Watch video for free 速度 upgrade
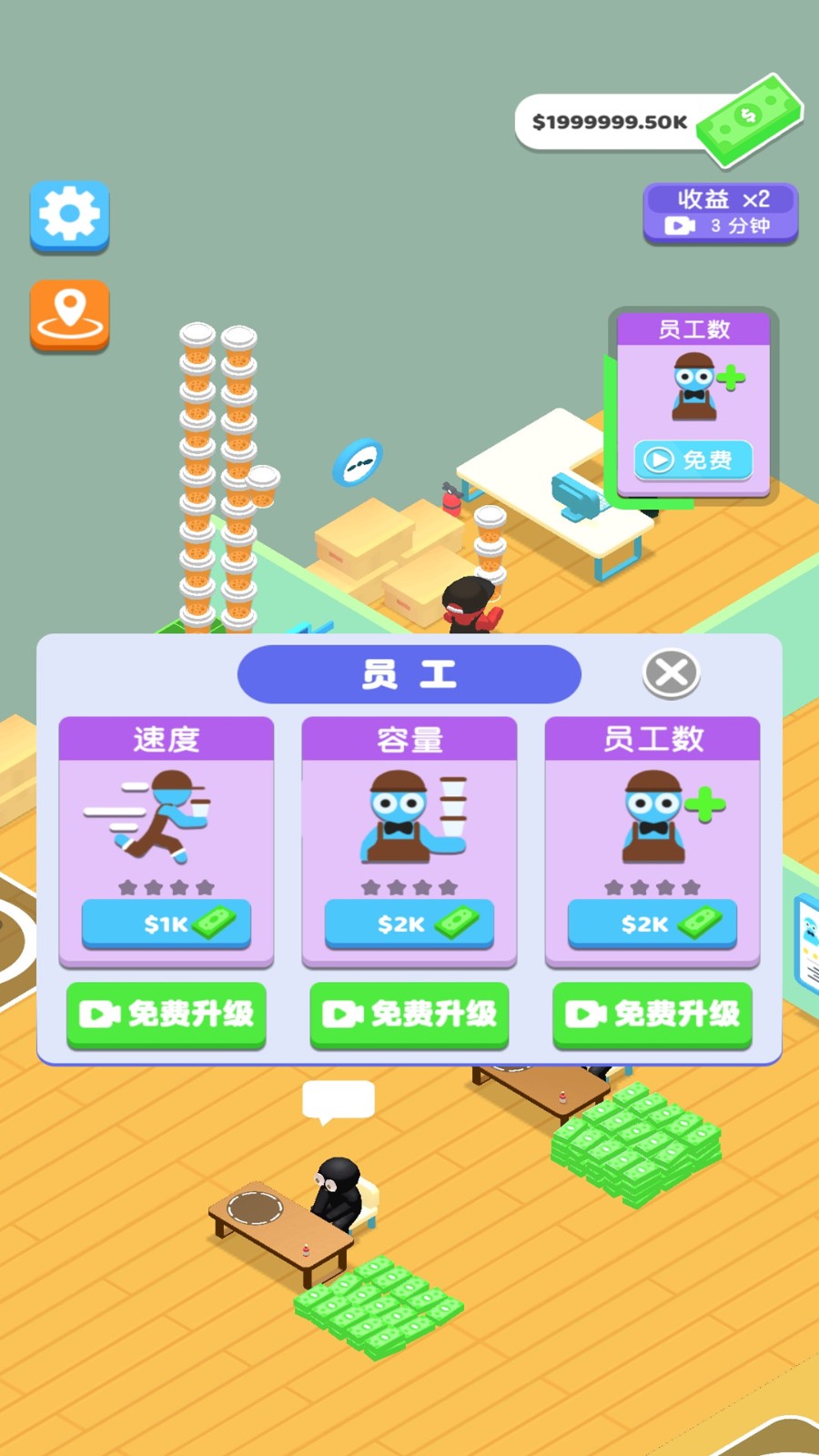The height and width of the screenshot is (1456, 819). [167, 1013]
